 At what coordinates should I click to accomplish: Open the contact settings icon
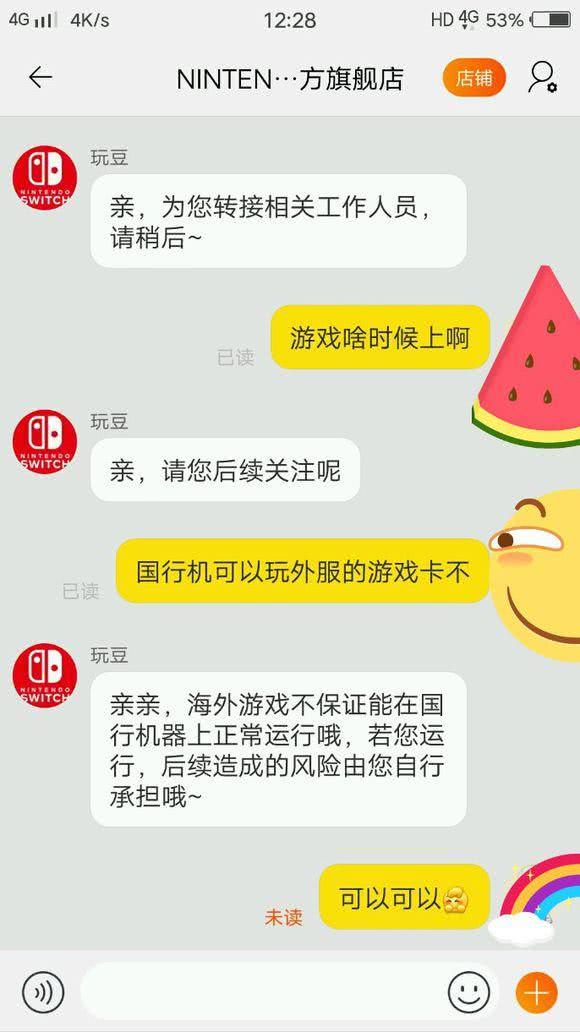click(542, 78)
